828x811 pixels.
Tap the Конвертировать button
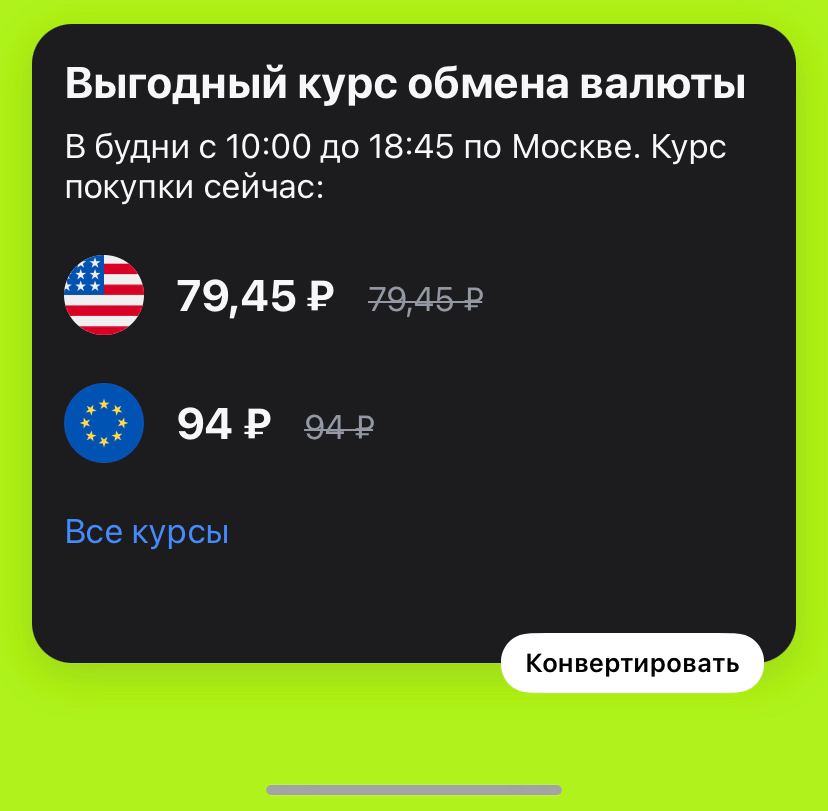tap(632, 663)
